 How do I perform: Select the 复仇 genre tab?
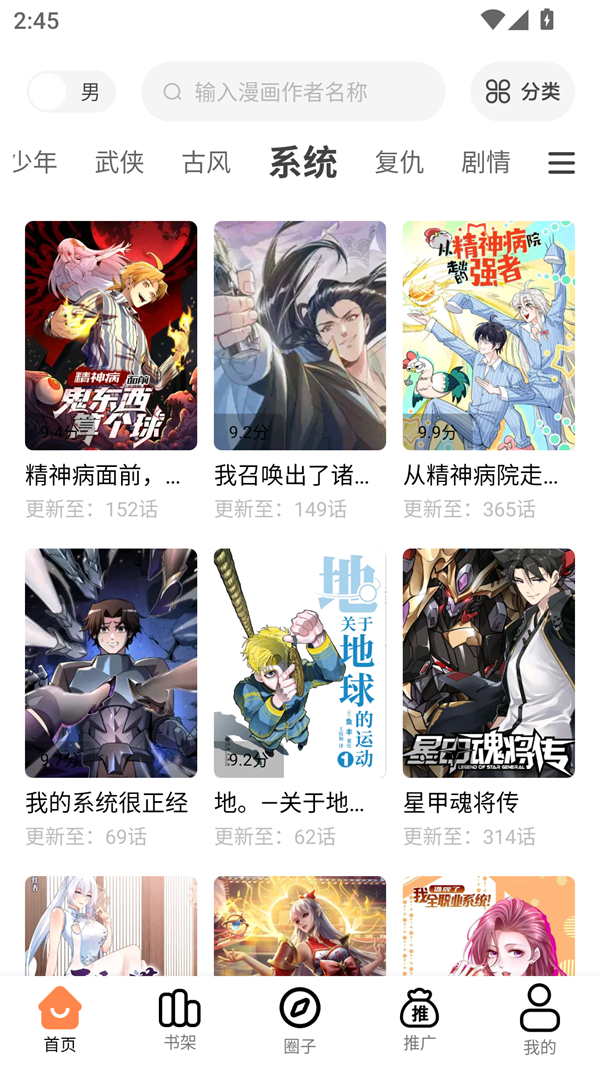(399, 162)
